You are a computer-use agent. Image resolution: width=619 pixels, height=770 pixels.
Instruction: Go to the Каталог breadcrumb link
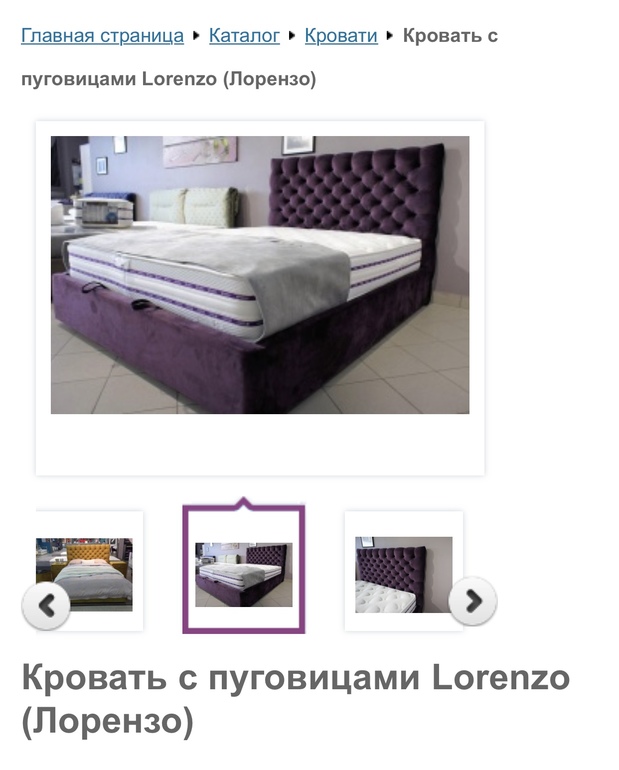pyautogui.click(x=244, y=36)
